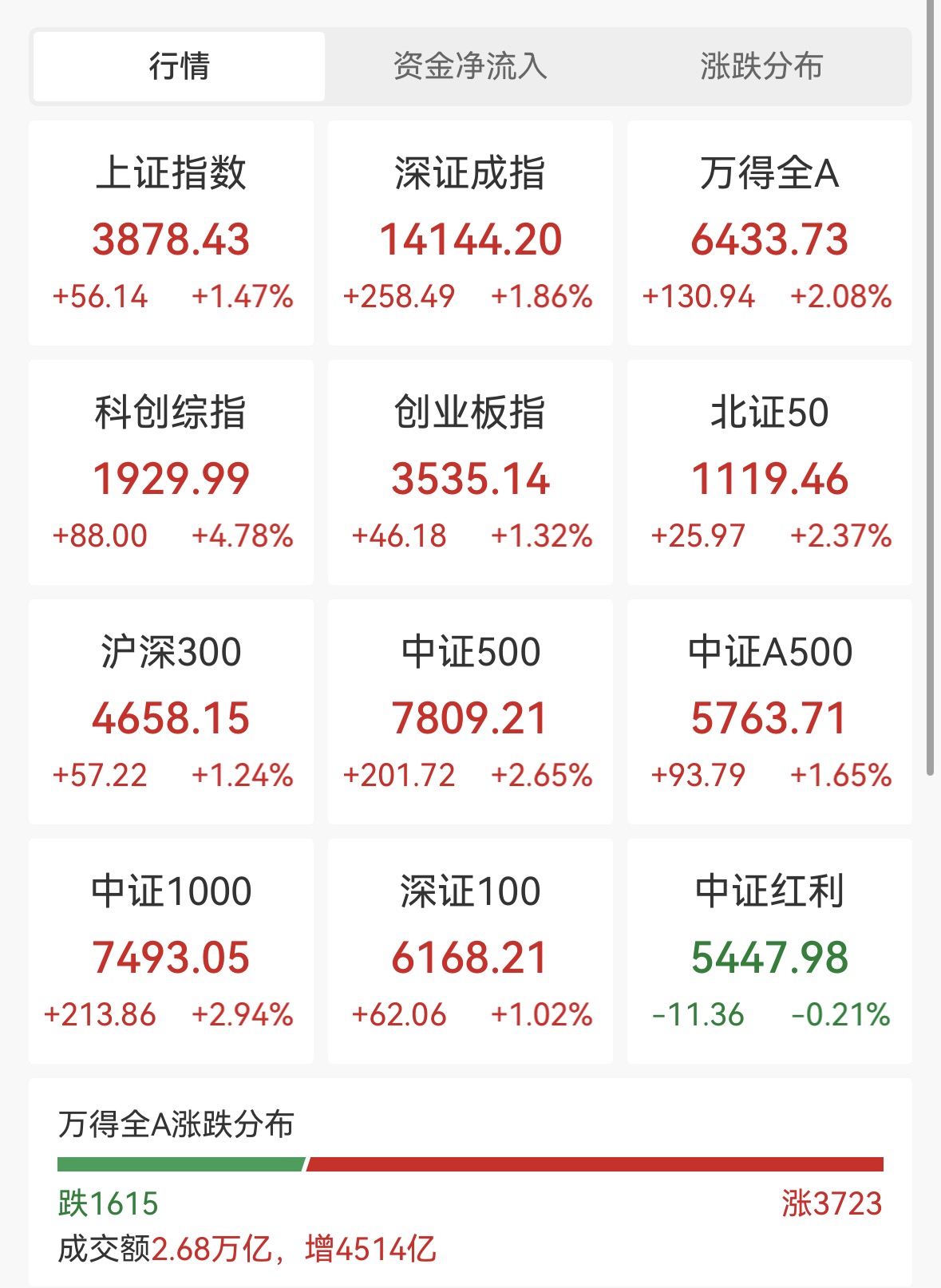Switch to the 资金净流入 tab
The image size is (941, 1288).
click(x=470, y=66)
